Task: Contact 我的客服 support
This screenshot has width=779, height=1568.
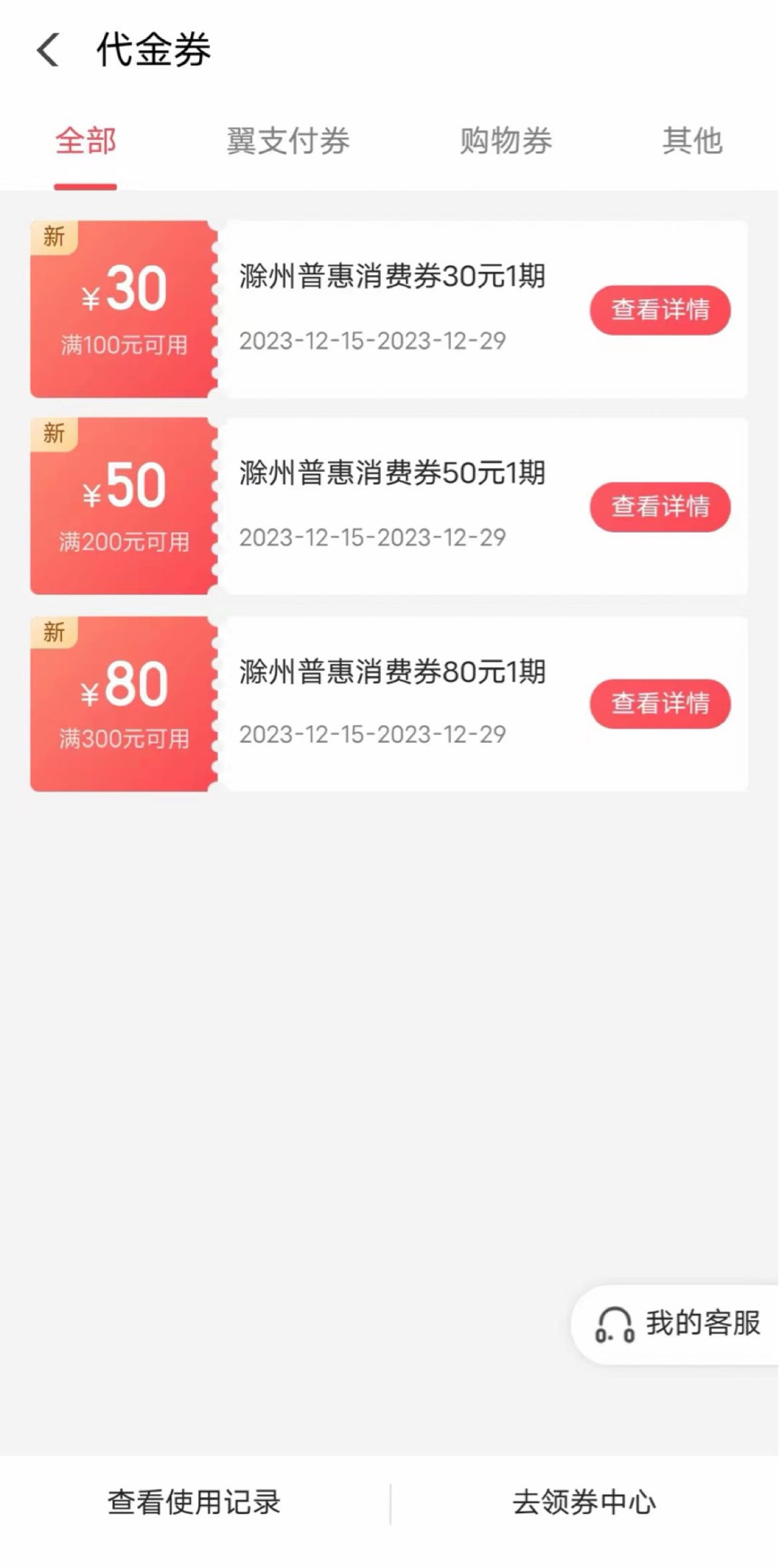Action: pos(676,1324)
